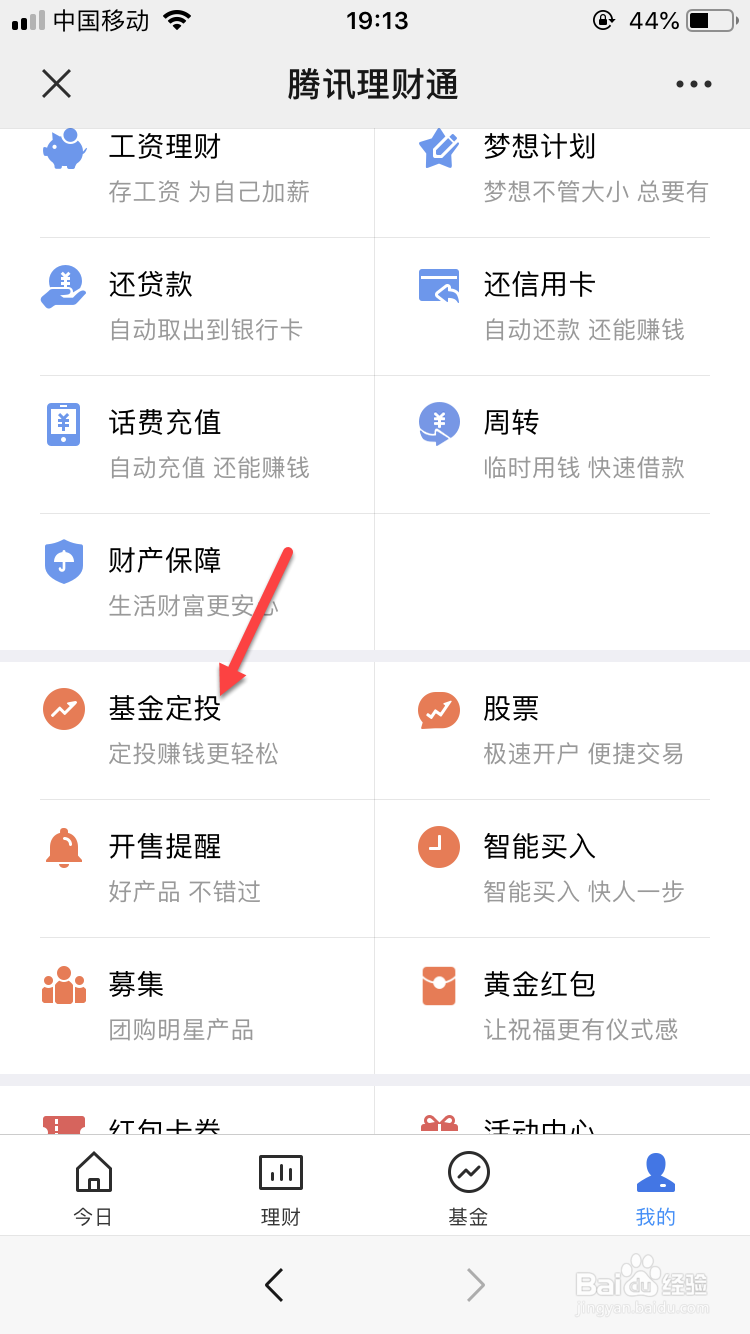The width and height of the screenshot is (750, 1334).
Task: Open the 还贷款 loan repayment icon
Action: (63, 285)
